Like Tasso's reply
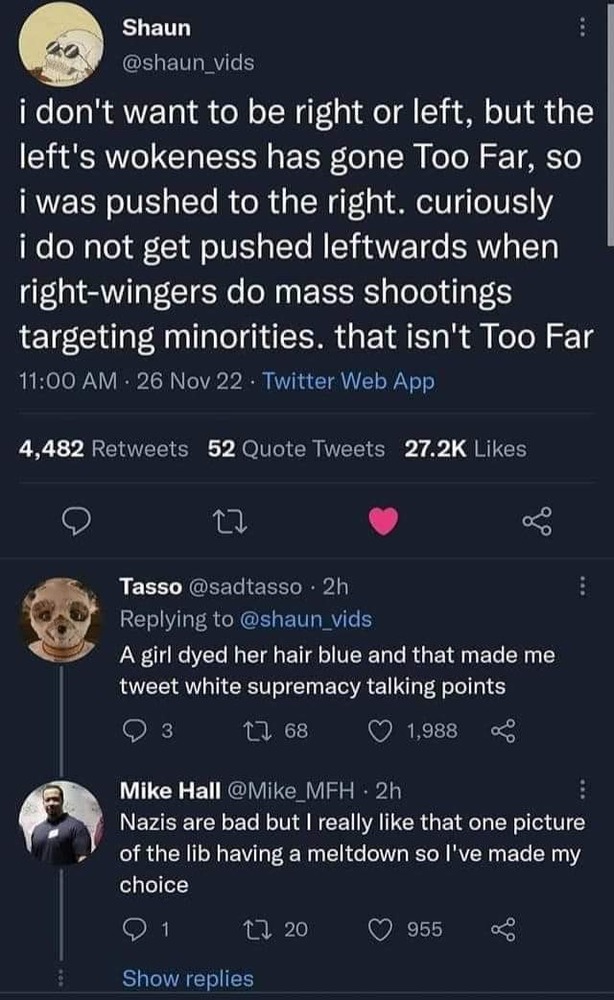Image resolution: width=614 pixels, height=1000 pixels. [x=381, y=731]
